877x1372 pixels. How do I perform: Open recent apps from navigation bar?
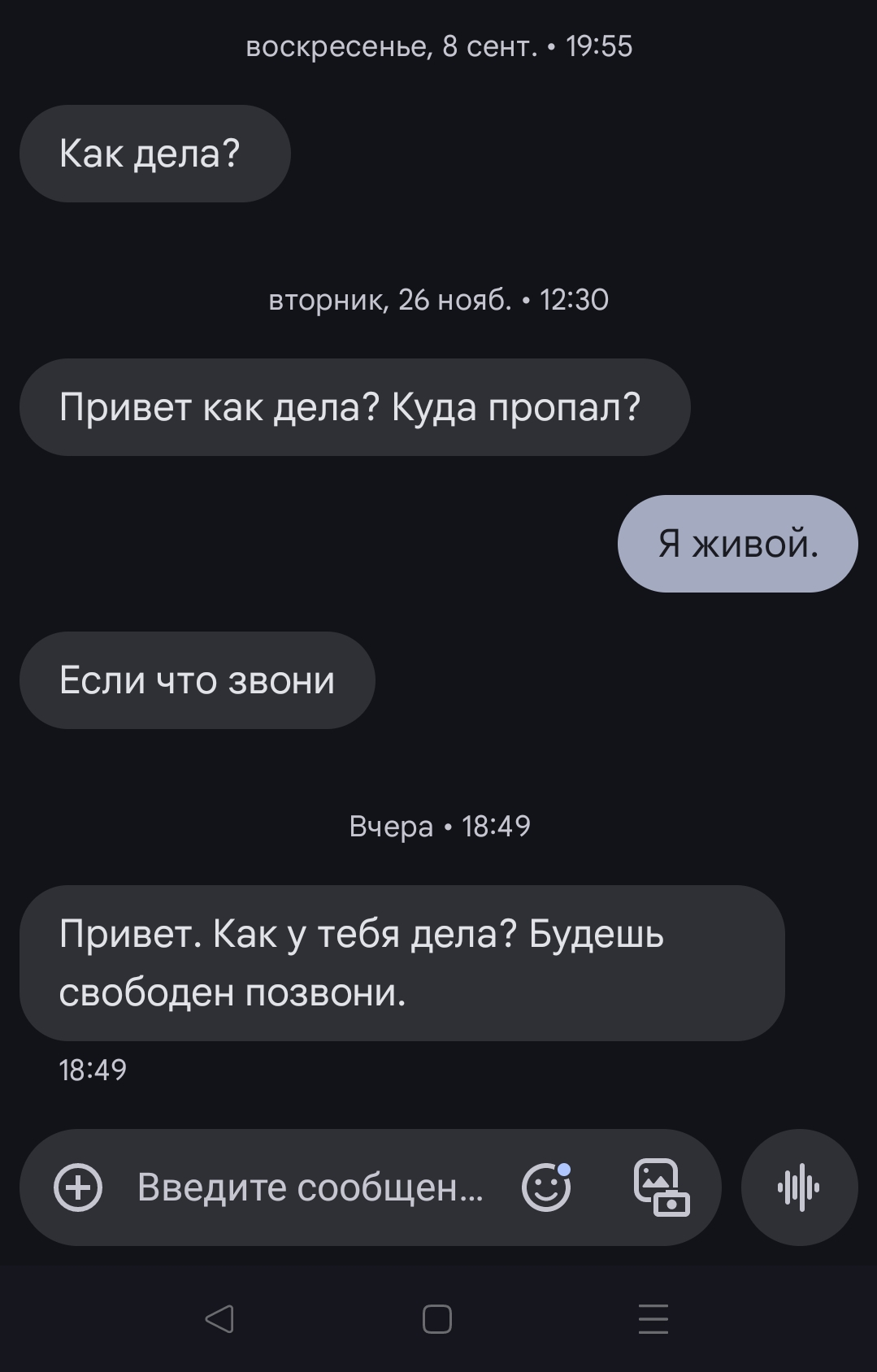pos(653,1318)
